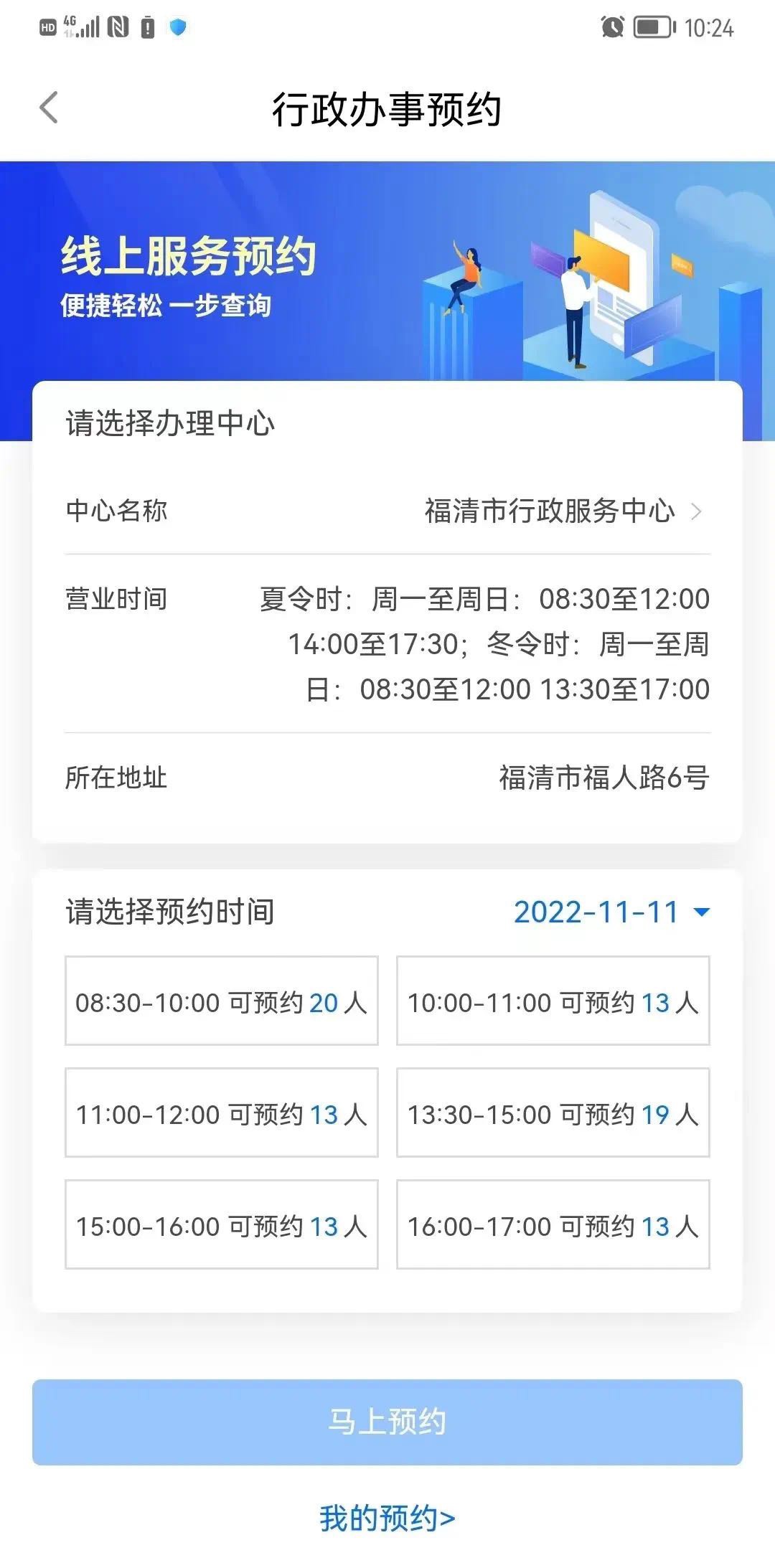Pick the 13:30-15:00 time slot
Image resolution: width=775 pixels, height=1568 pixels.
pos(553,1113)
